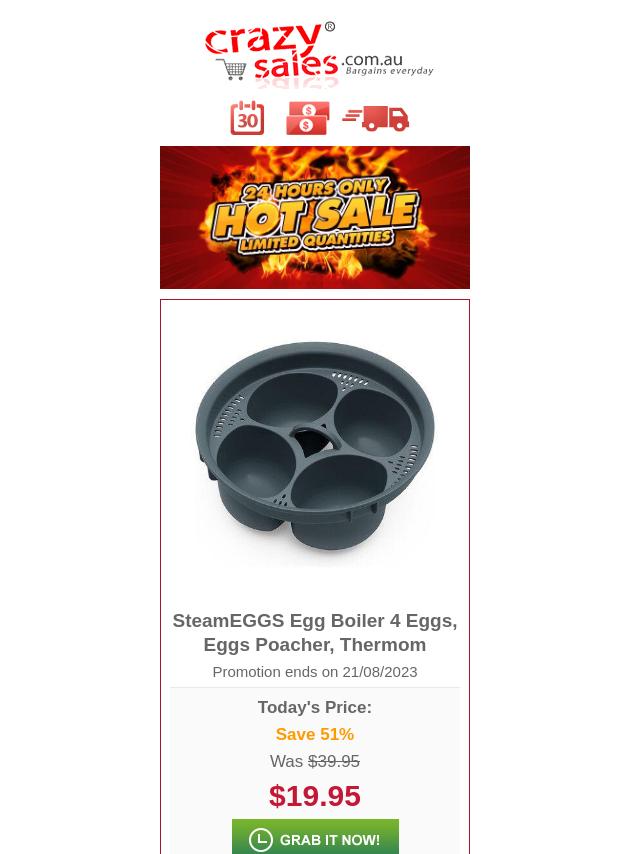The width and height of the screenshot is (640, 854).
Task: Open the SteamEGGS Egg Boiler product image
Action: 315,453
